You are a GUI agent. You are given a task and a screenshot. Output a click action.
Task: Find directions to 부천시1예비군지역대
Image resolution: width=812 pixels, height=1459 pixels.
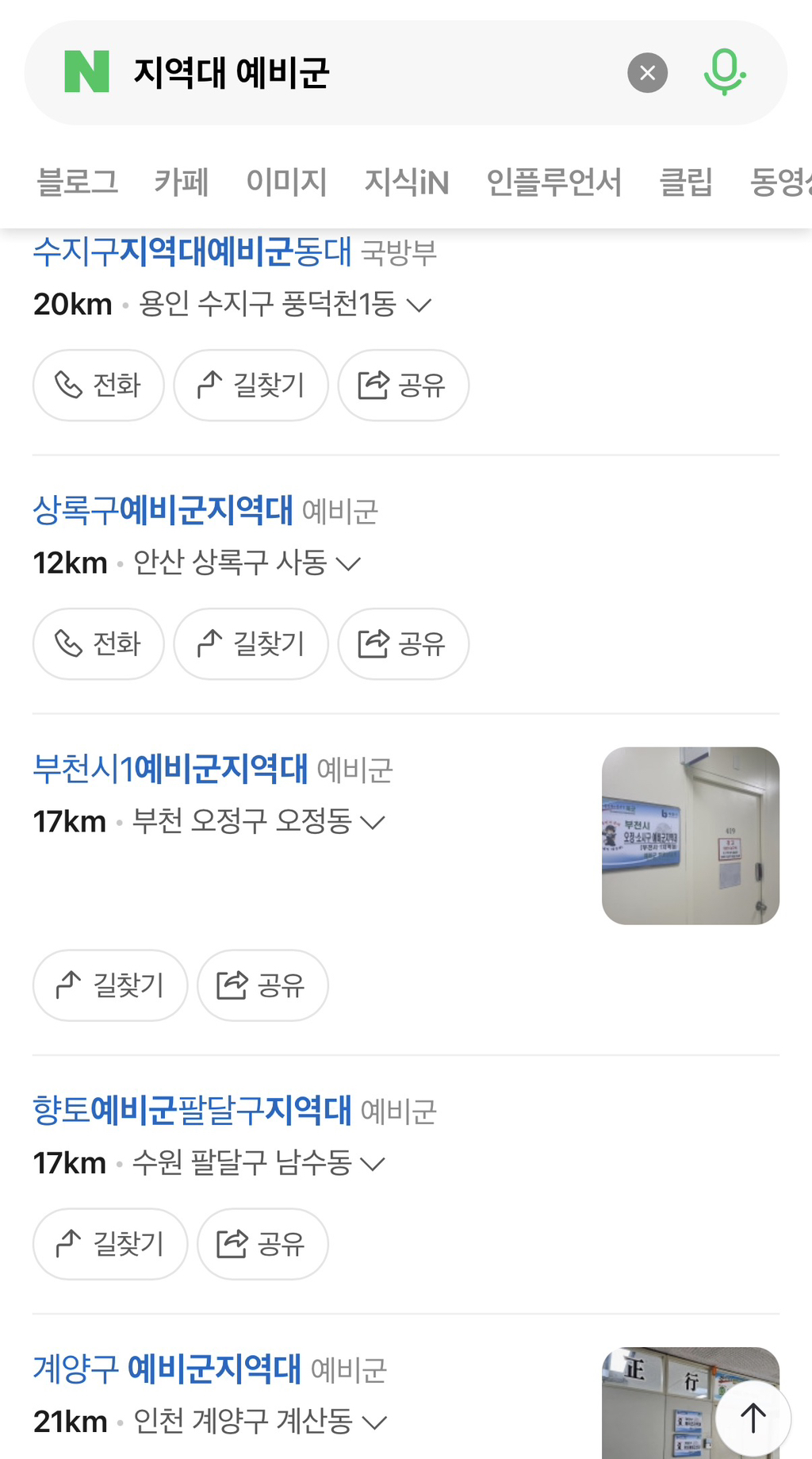110,985
